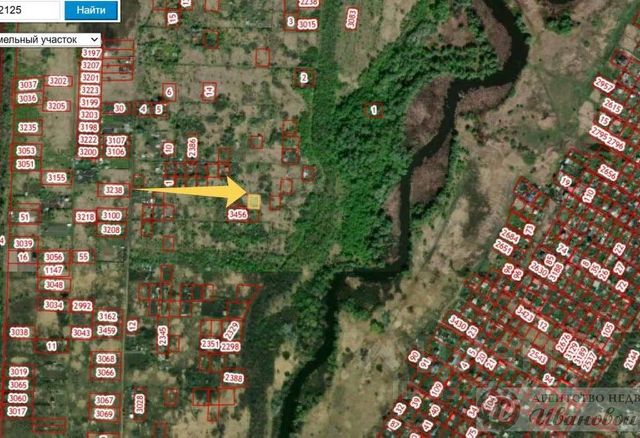
Task: Expand the земельный участок dropdown
Action: coord(50,40)
